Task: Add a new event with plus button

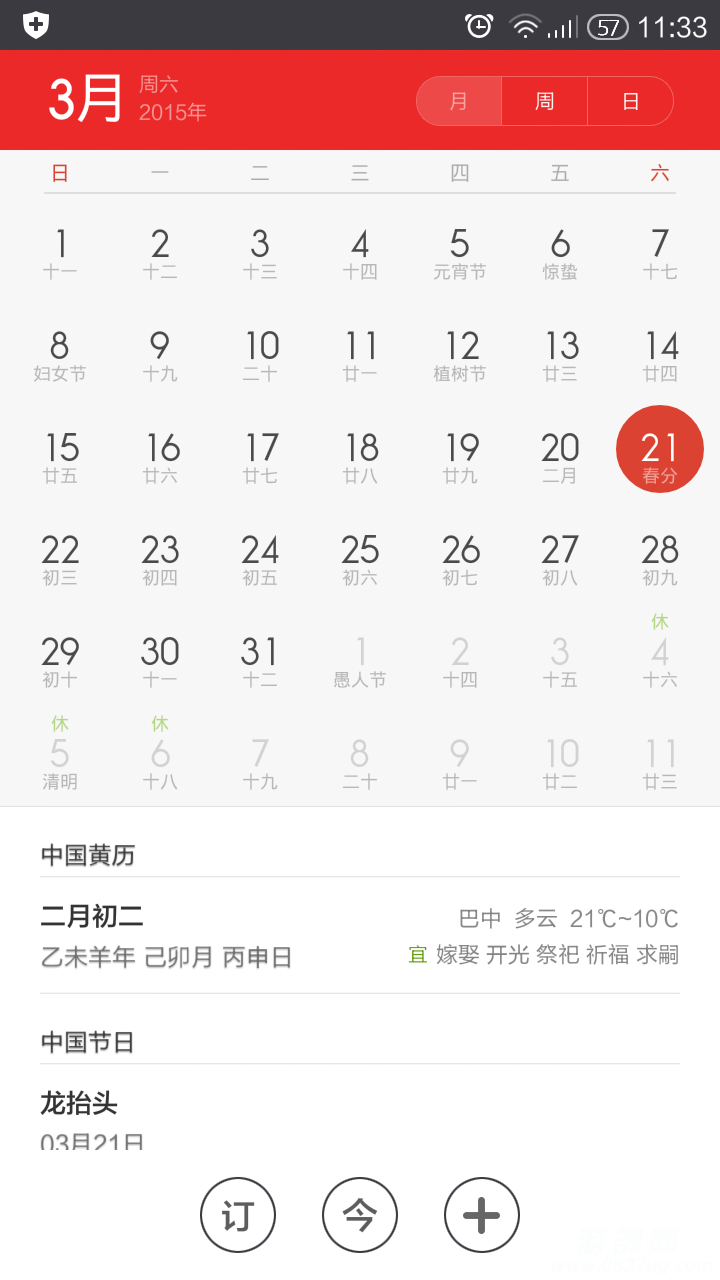Action: 482,1215
